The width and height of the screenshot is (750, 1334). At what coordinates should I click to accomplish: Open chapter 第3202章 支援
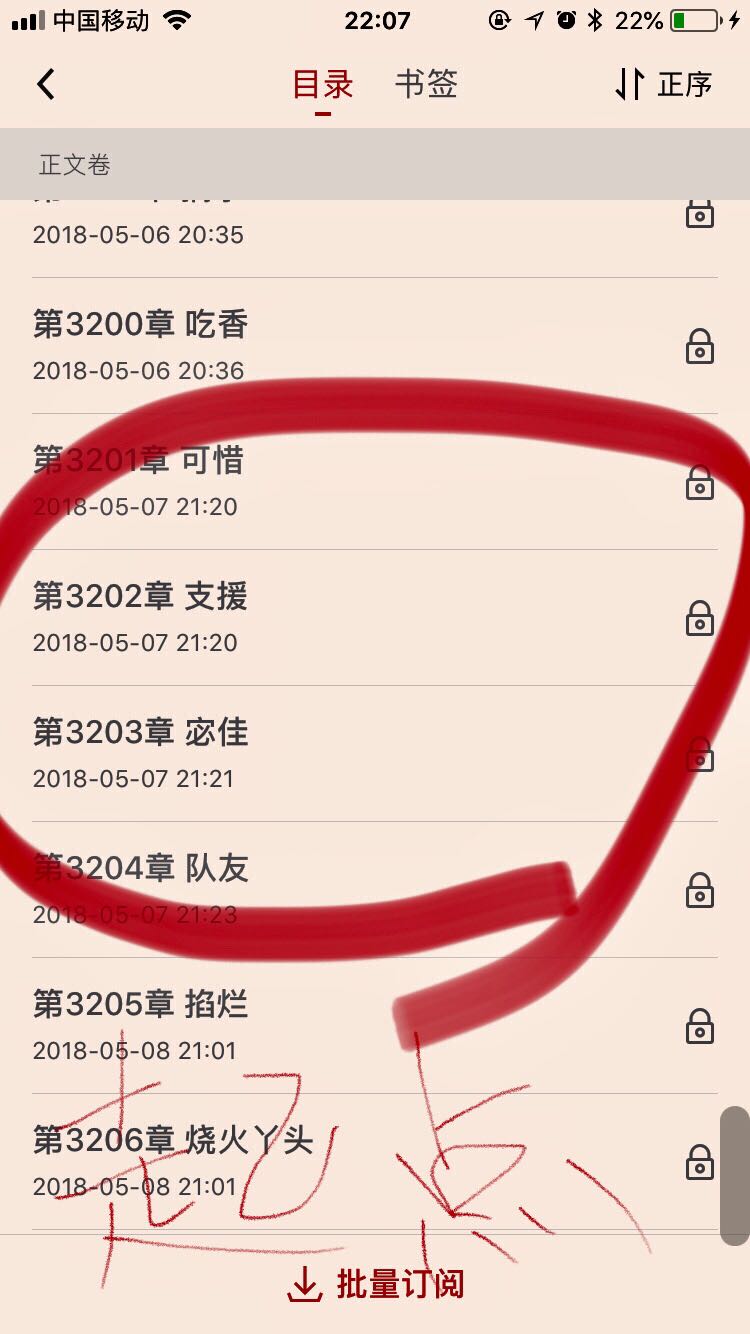click(375, 618)
